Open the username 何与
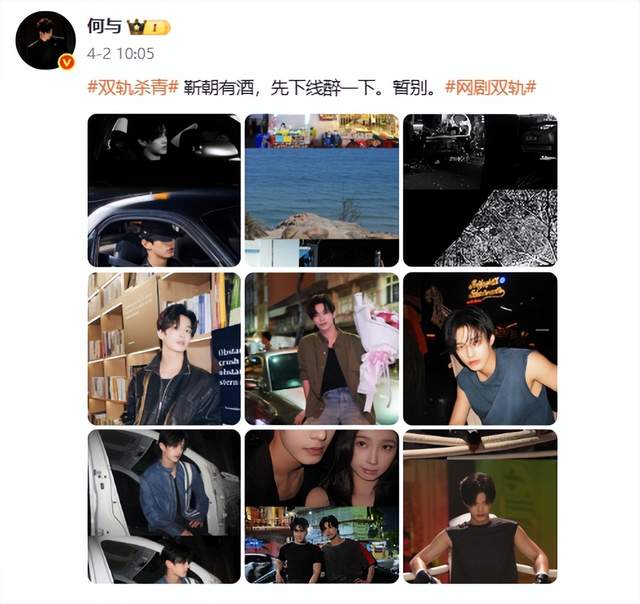The width and height of the screenshot is (640, 604). tap(104, 26)
